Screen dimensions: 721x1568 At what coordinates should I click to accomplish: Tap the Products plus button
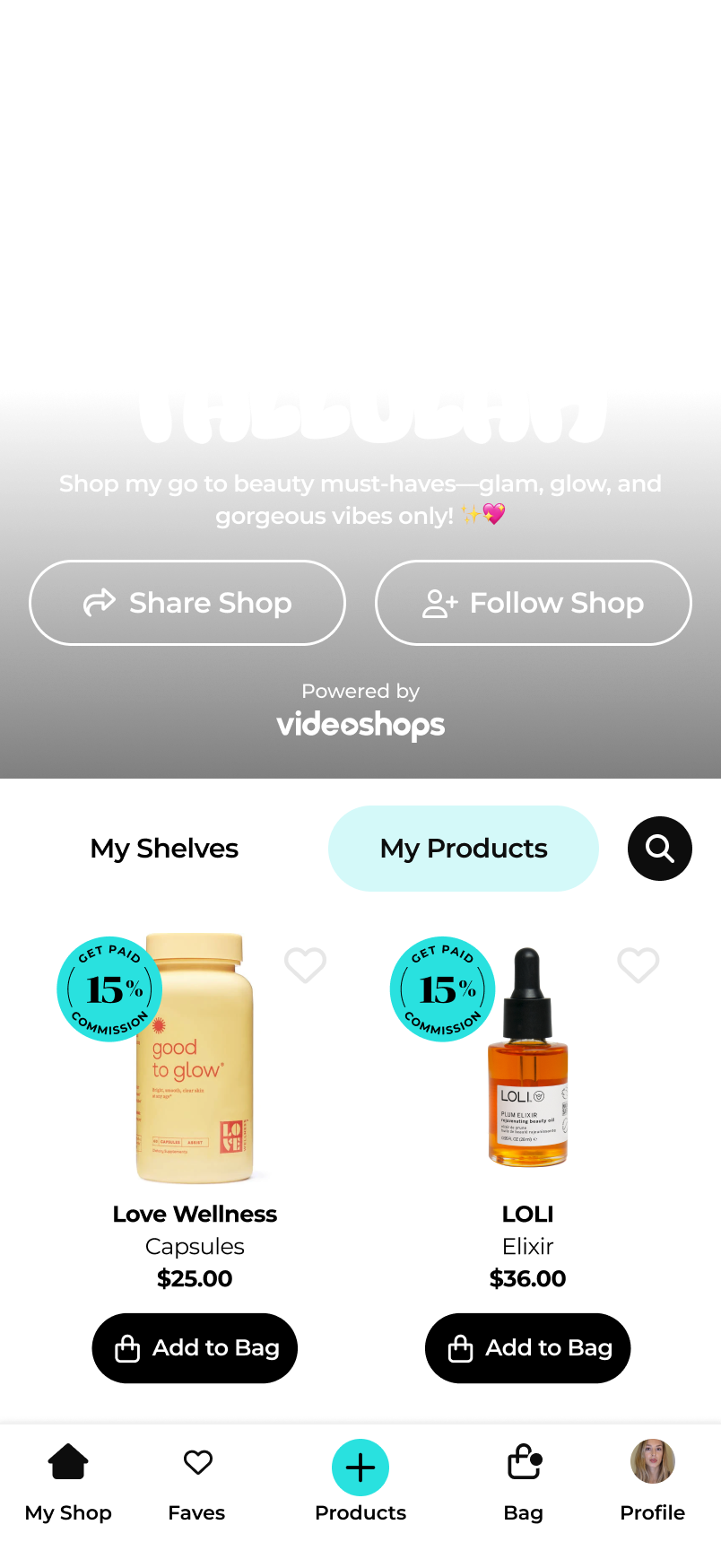(x=360, y=1468)
